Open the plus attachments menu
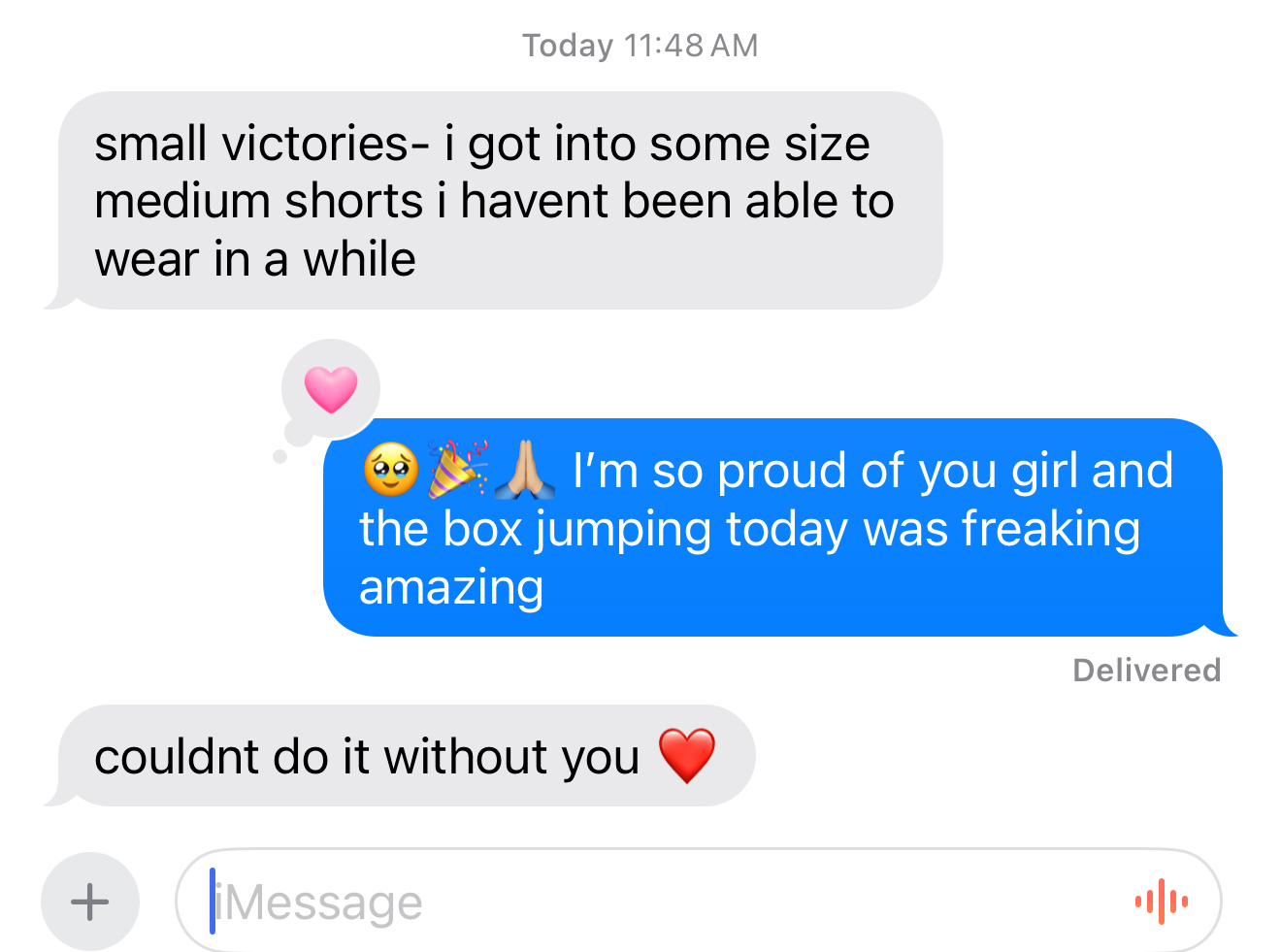The width and height of the screenshot is (1281, 952). tap(90, 902)
